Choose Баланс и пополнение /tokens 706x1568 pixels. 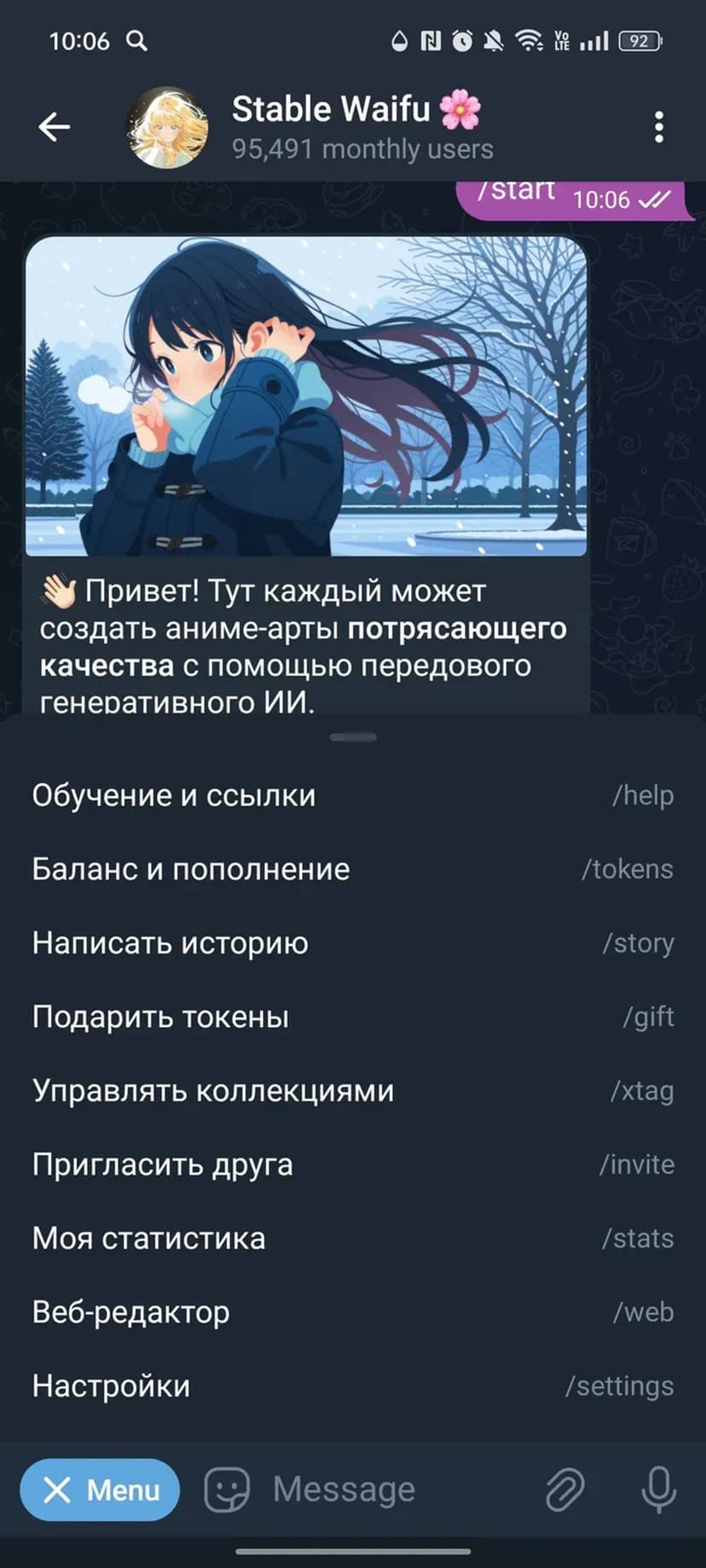353,869
